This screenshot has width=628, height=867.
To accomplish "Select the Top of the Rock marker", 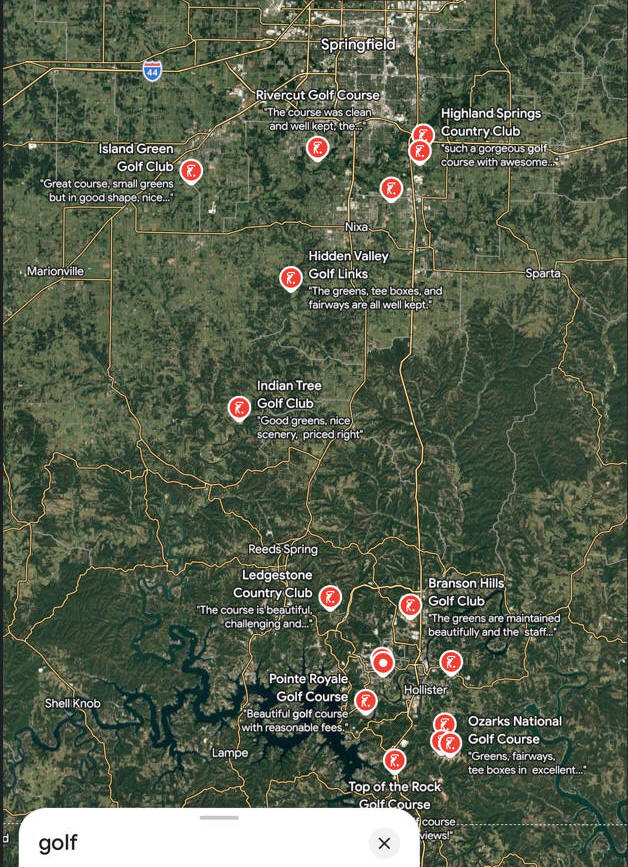I will (x=395, y=760).
